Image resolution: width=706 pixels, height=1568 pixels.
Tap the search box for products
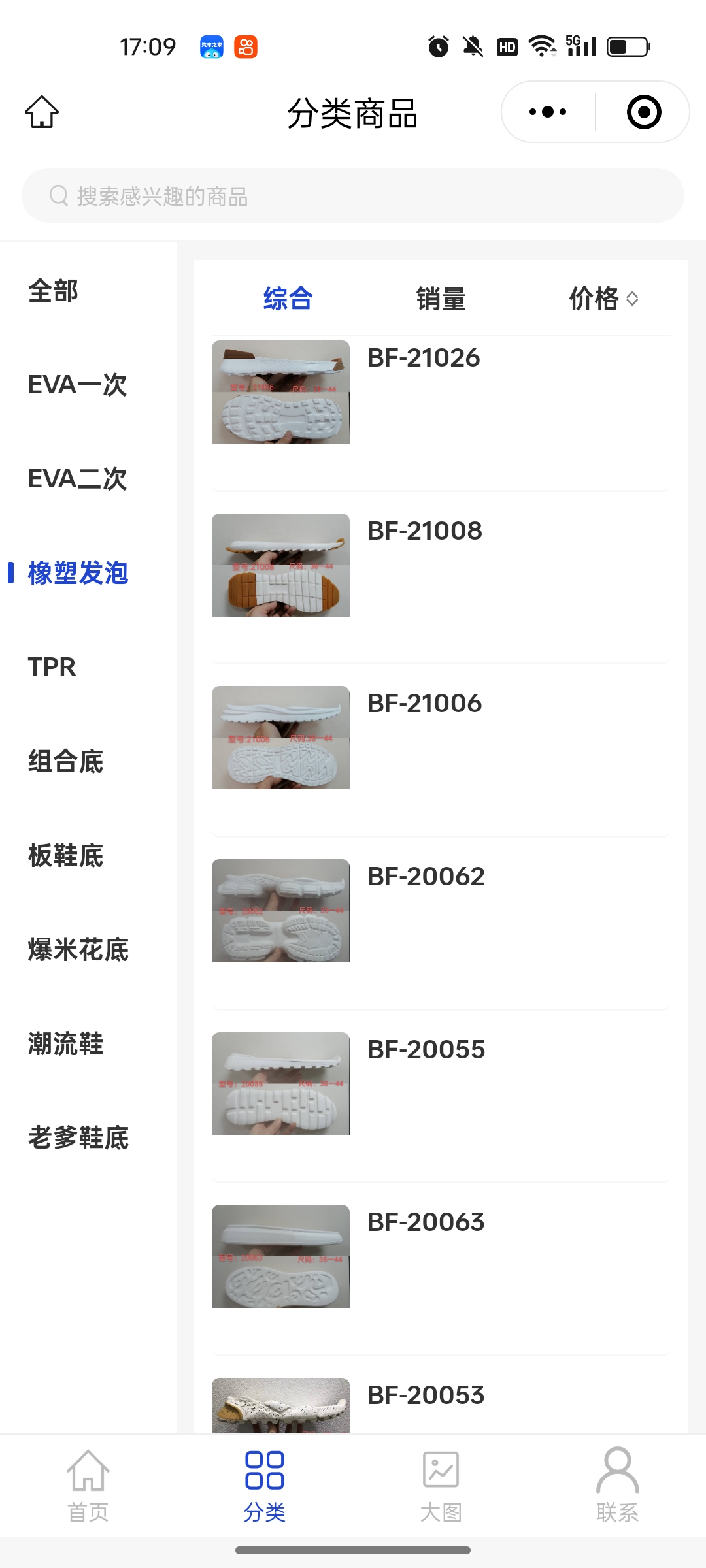pyautogui.click(x=353, y=195)
